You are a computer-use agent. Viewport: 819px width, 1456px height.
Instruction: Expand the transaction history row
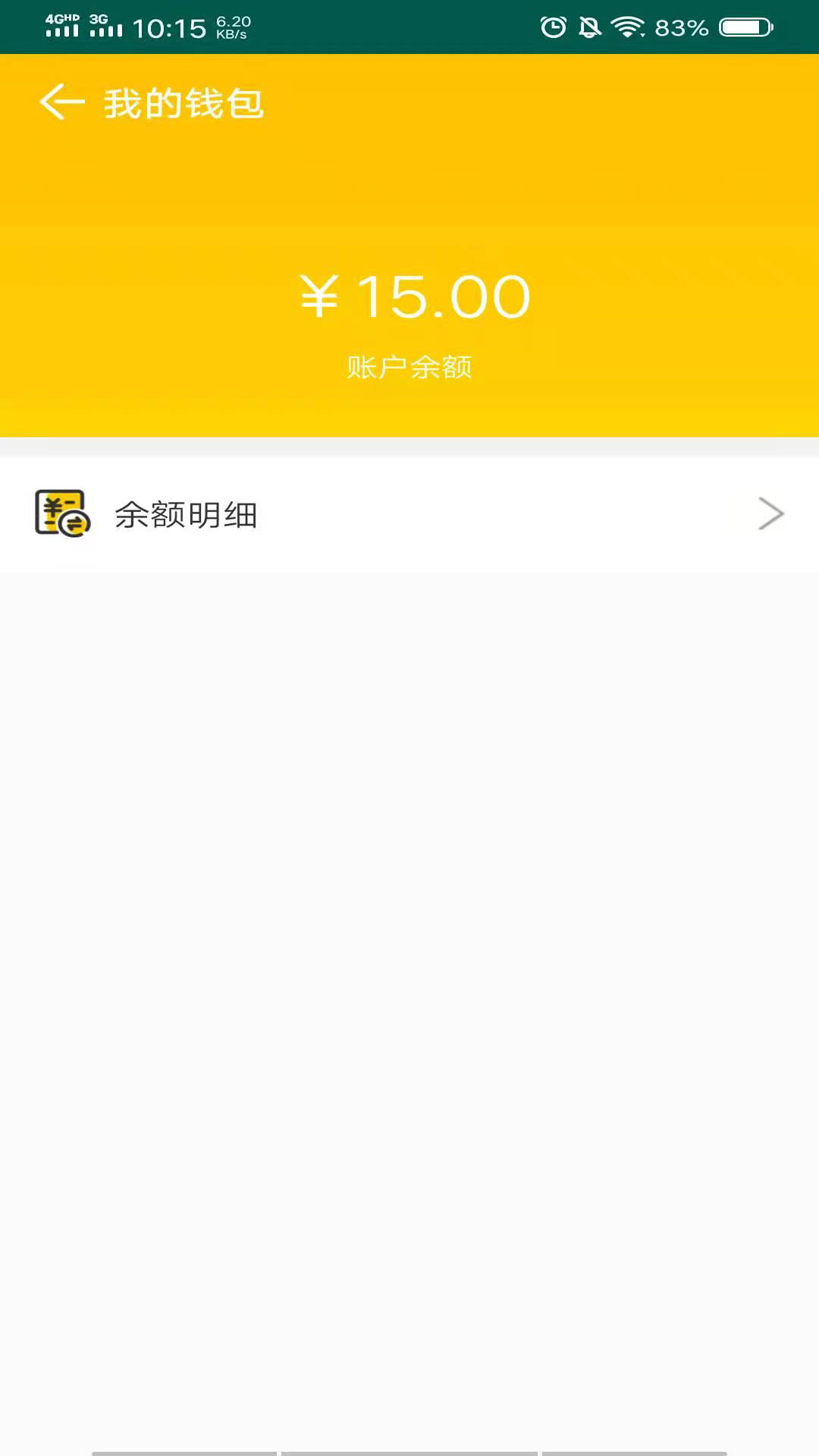(x=409, y=513)
